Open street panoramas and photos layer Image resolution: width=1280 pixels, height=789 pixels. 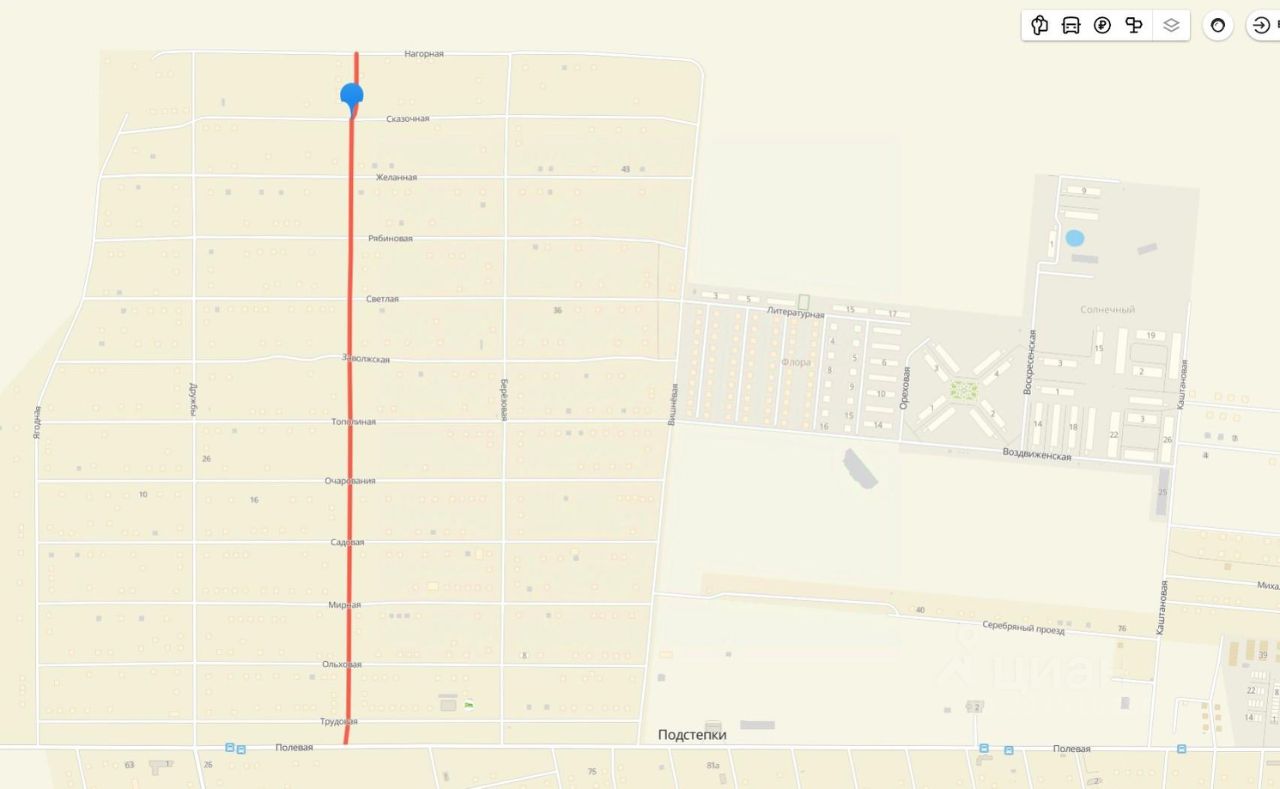pyautogui.click(x=1040, y=26)
